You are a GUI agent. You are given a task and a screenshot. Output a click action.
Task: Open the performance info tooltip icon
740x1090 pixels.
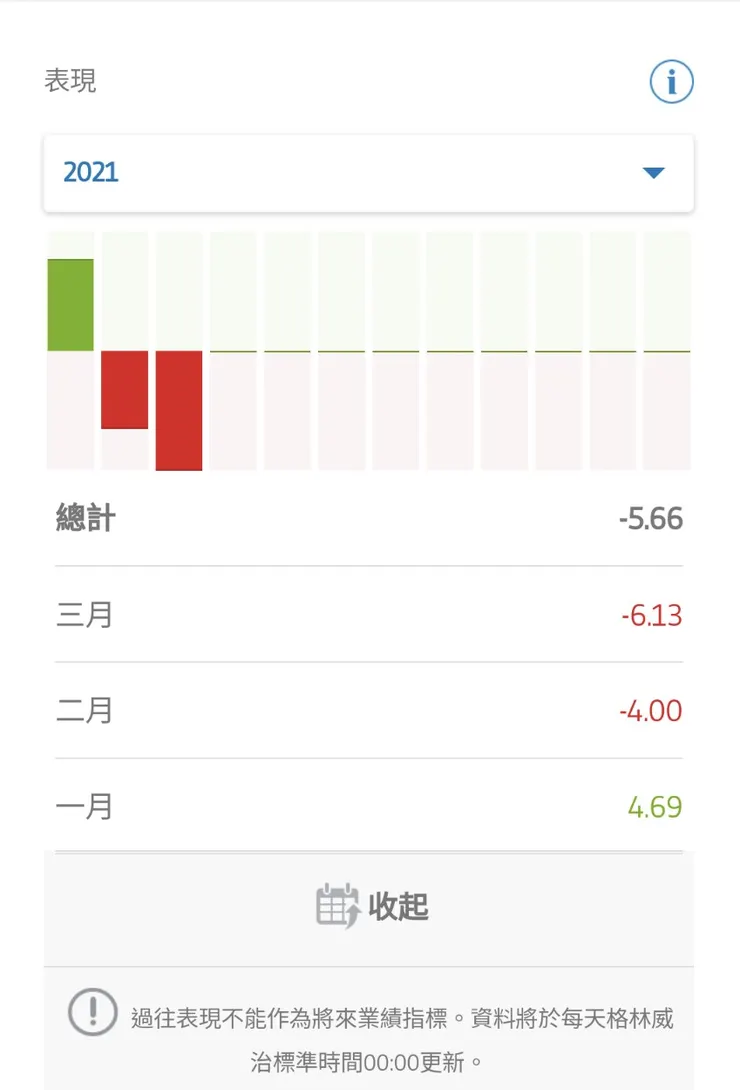(671, 82)
